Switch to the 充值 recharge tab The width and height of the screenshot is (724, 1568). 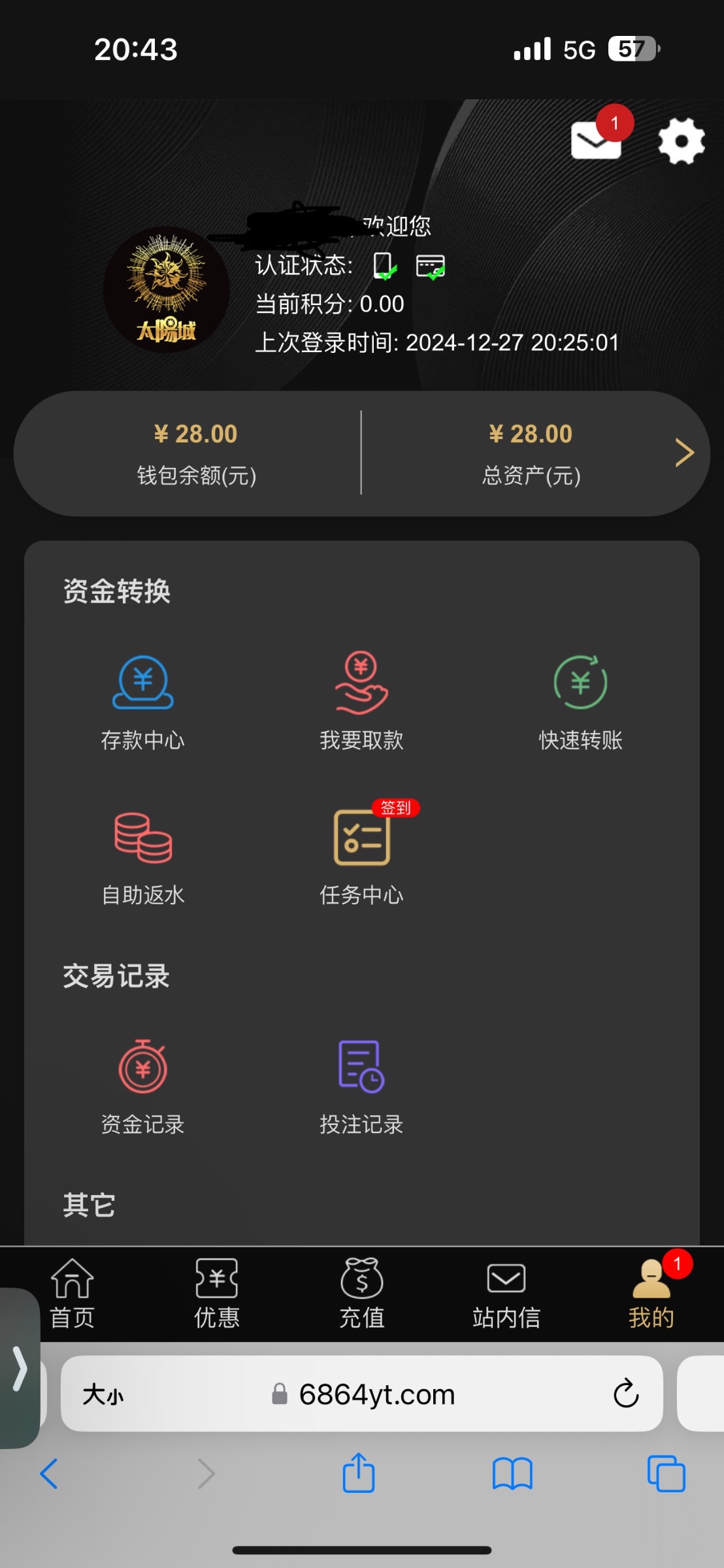(x=362, y=1294)
